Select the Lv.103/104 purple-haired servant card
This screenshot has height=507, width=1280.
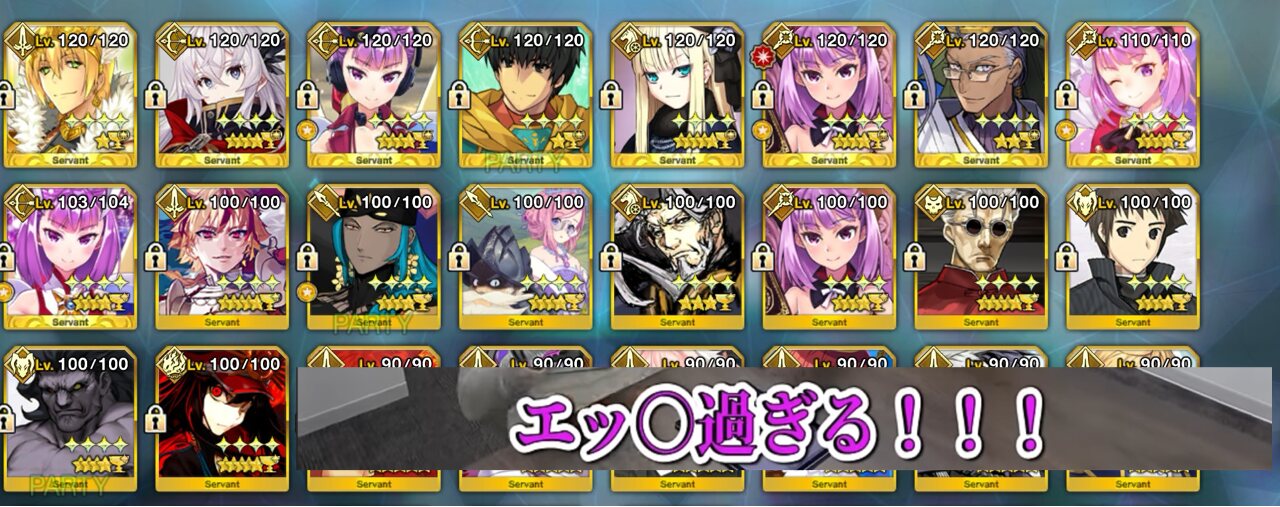pos(68,257)
